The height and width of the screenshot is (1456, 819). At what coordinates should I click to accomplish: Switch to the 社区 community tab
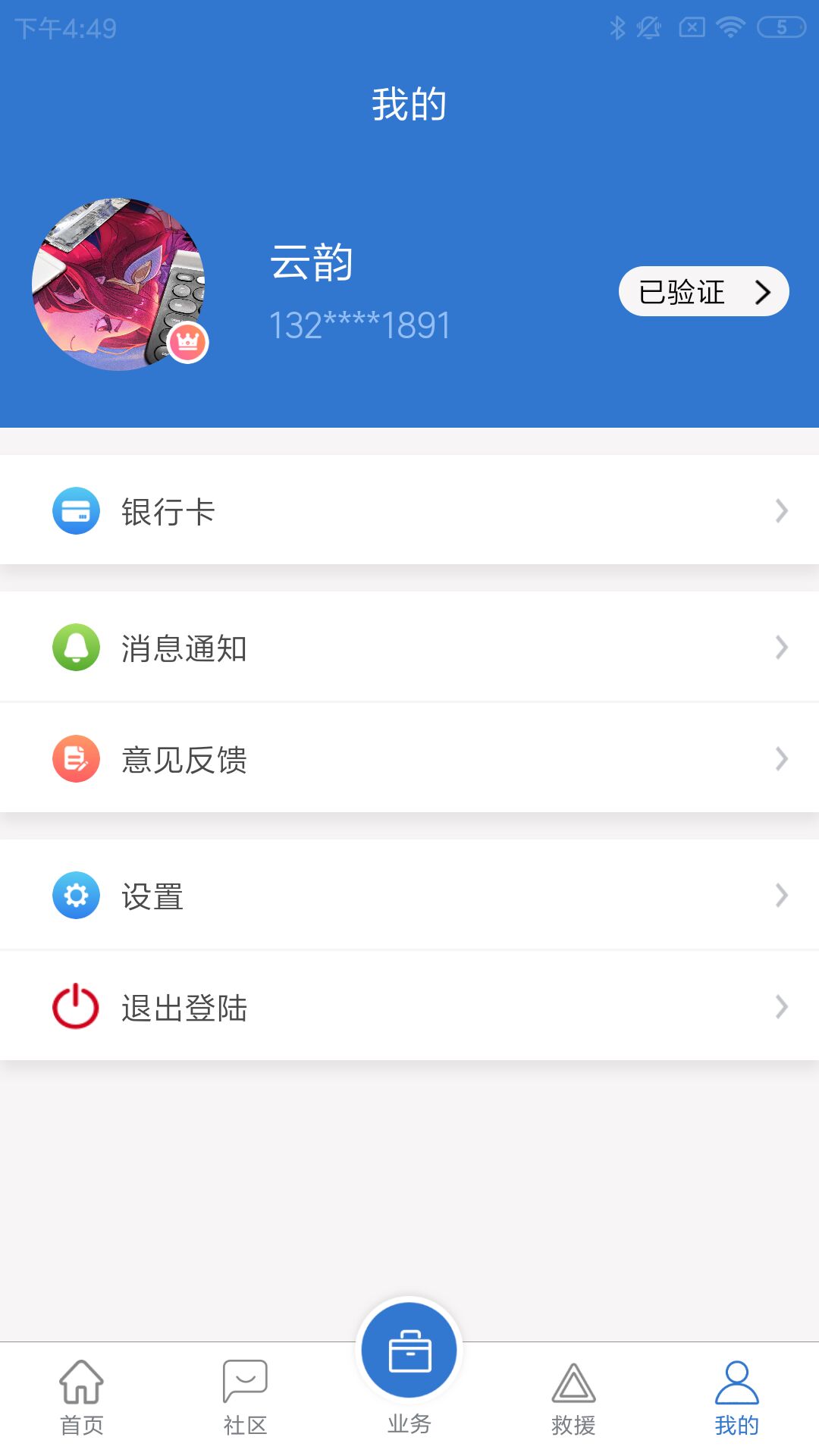coord(245,1397)
